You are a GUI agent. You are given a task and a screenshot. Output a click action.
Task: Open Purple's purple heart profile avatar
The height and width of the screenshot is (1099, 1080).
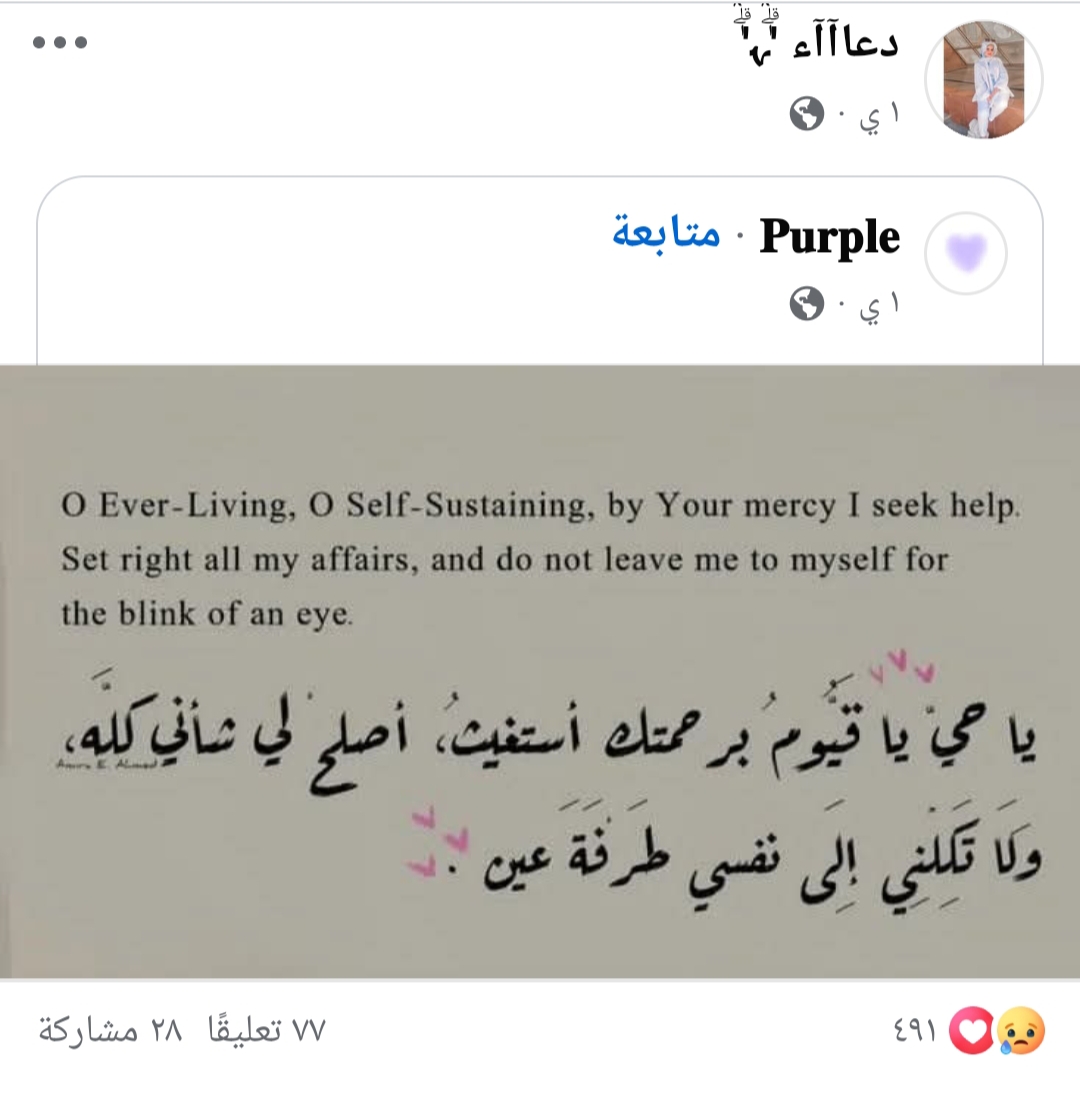pyautogui.click(x=965, y=252)
